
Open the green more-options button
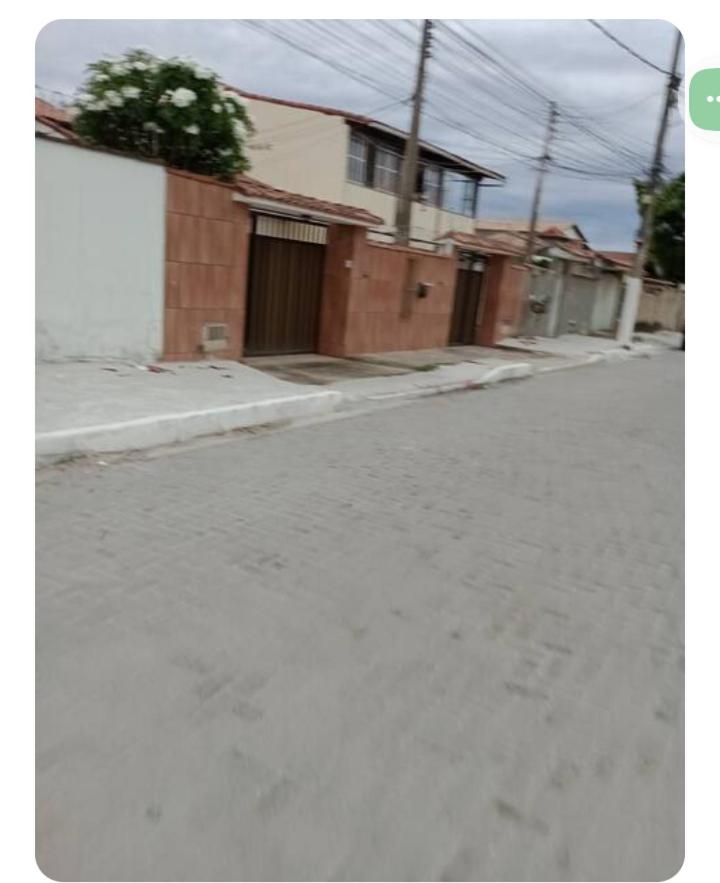(707, 99)
